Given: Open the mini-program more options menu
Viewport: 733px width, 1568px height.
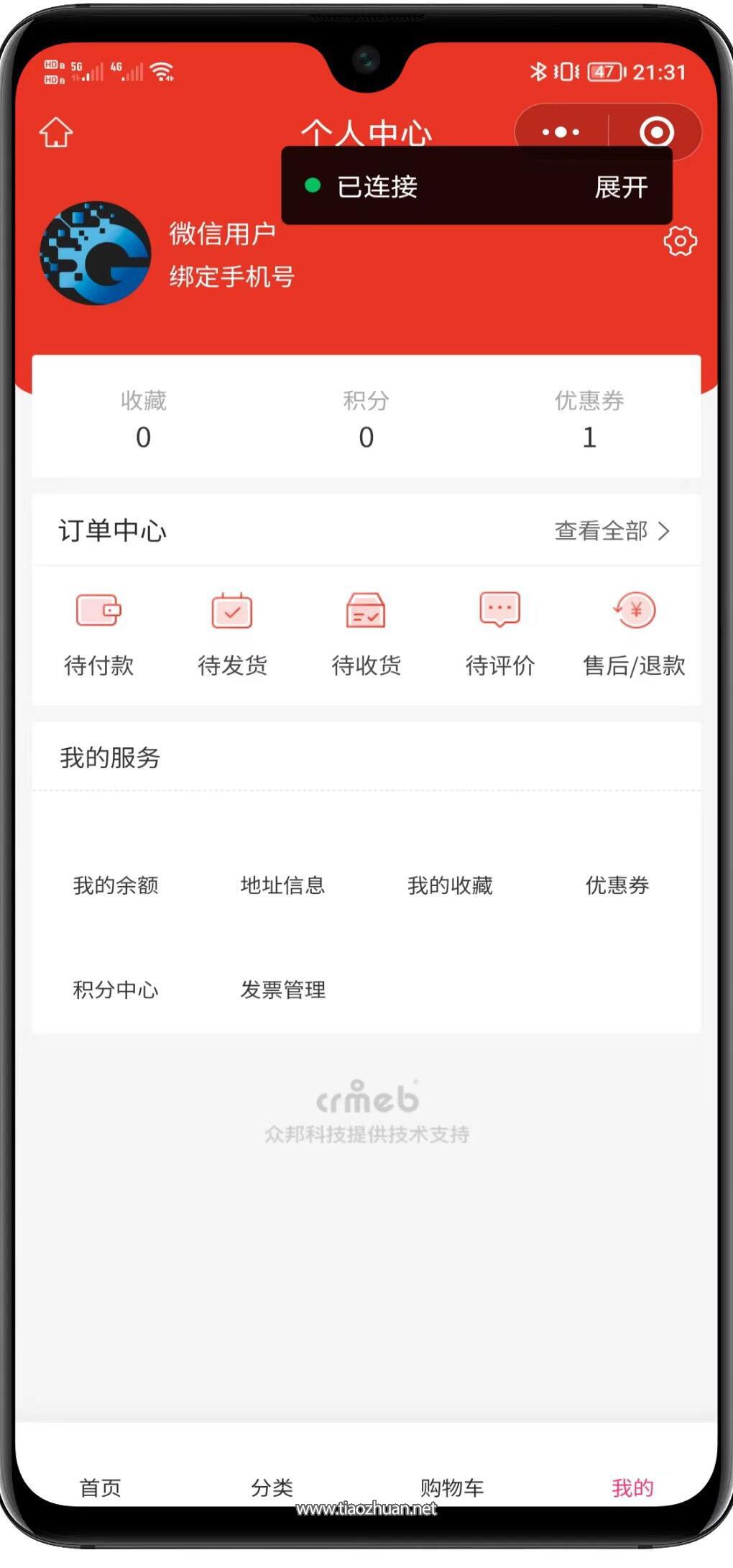Looking at the screenshot, I should click(x=561, y=132).
